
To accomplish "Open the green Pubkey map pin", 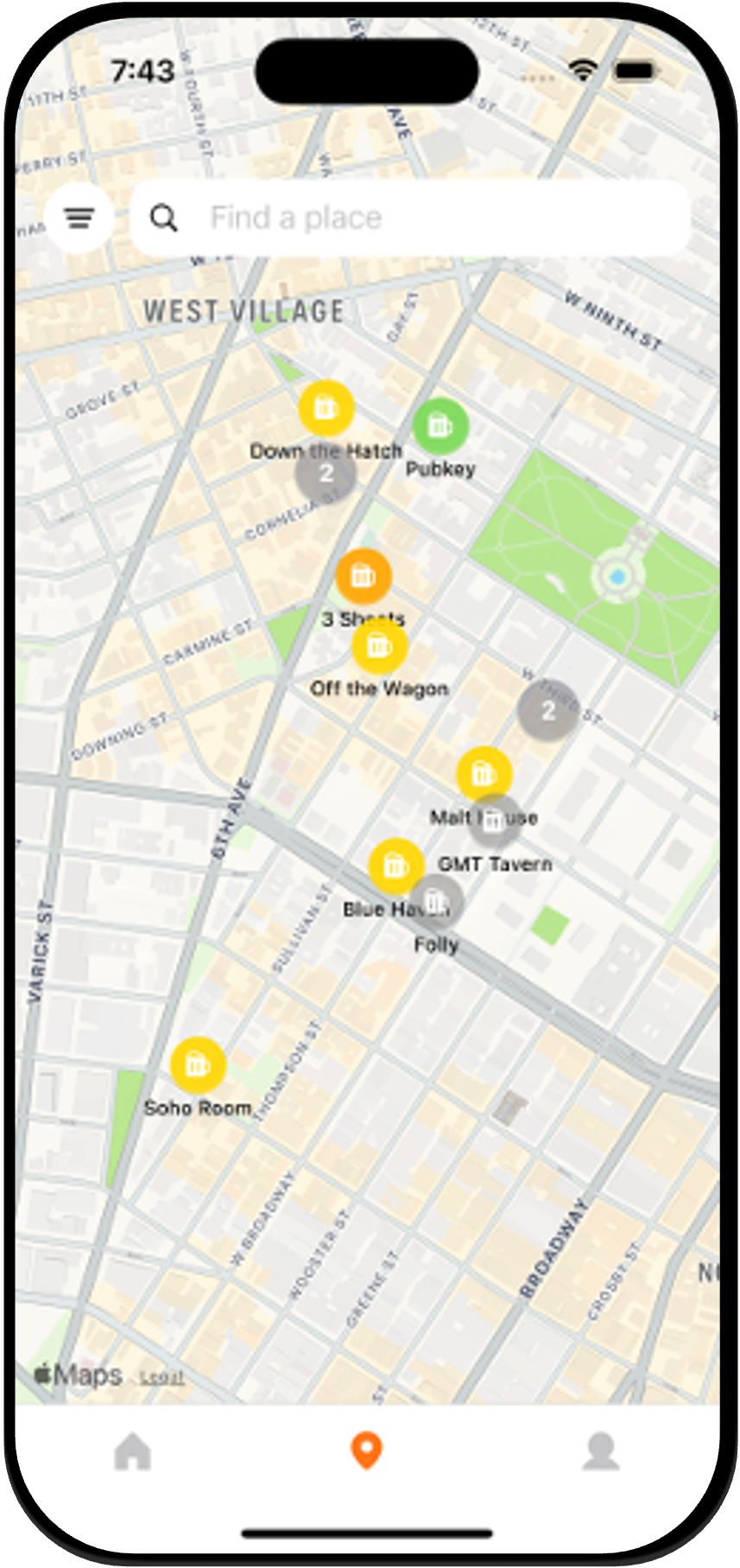I will tap(440, 426).
